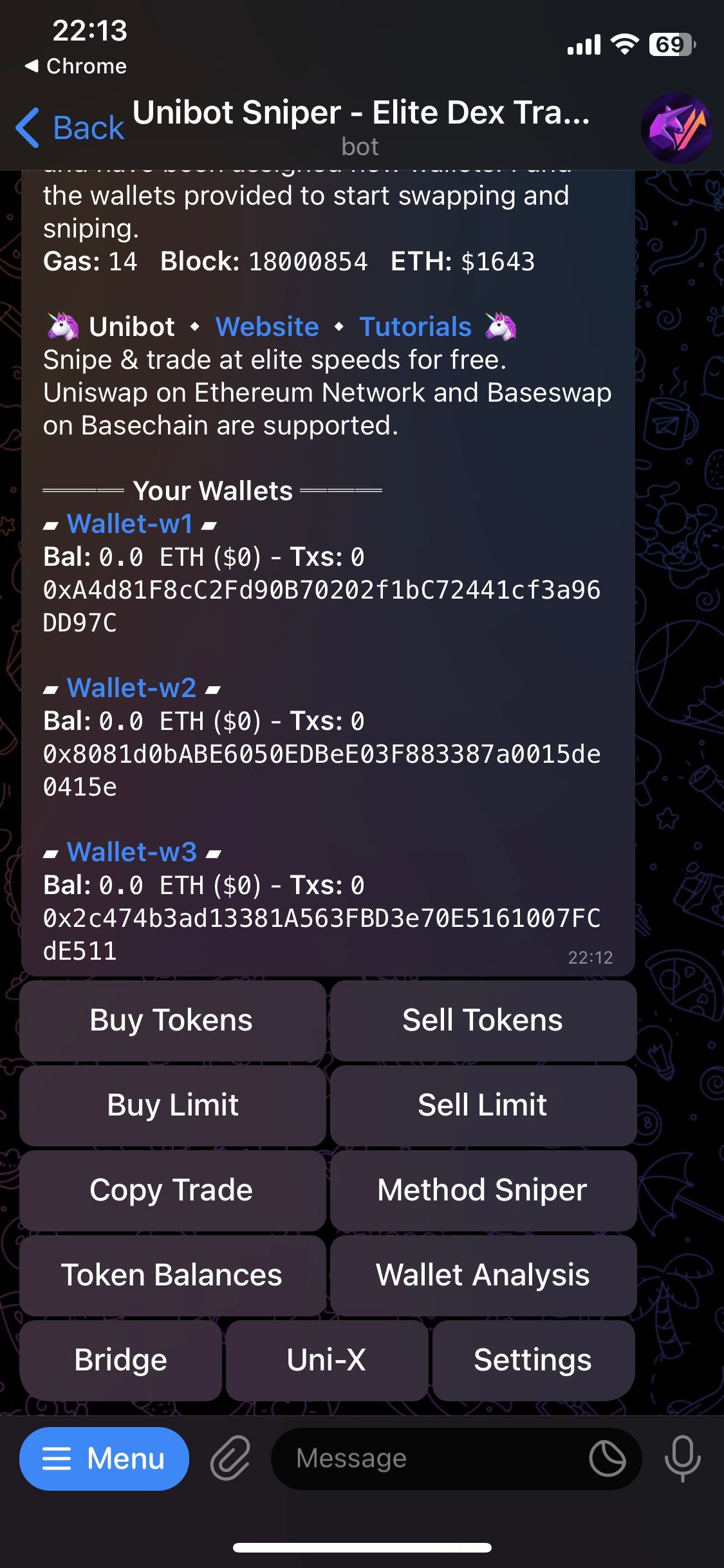This screenshot has width=724, height=1568.
Task: Open the Menu with hamburger icon
Action: tap(104, 1459)
